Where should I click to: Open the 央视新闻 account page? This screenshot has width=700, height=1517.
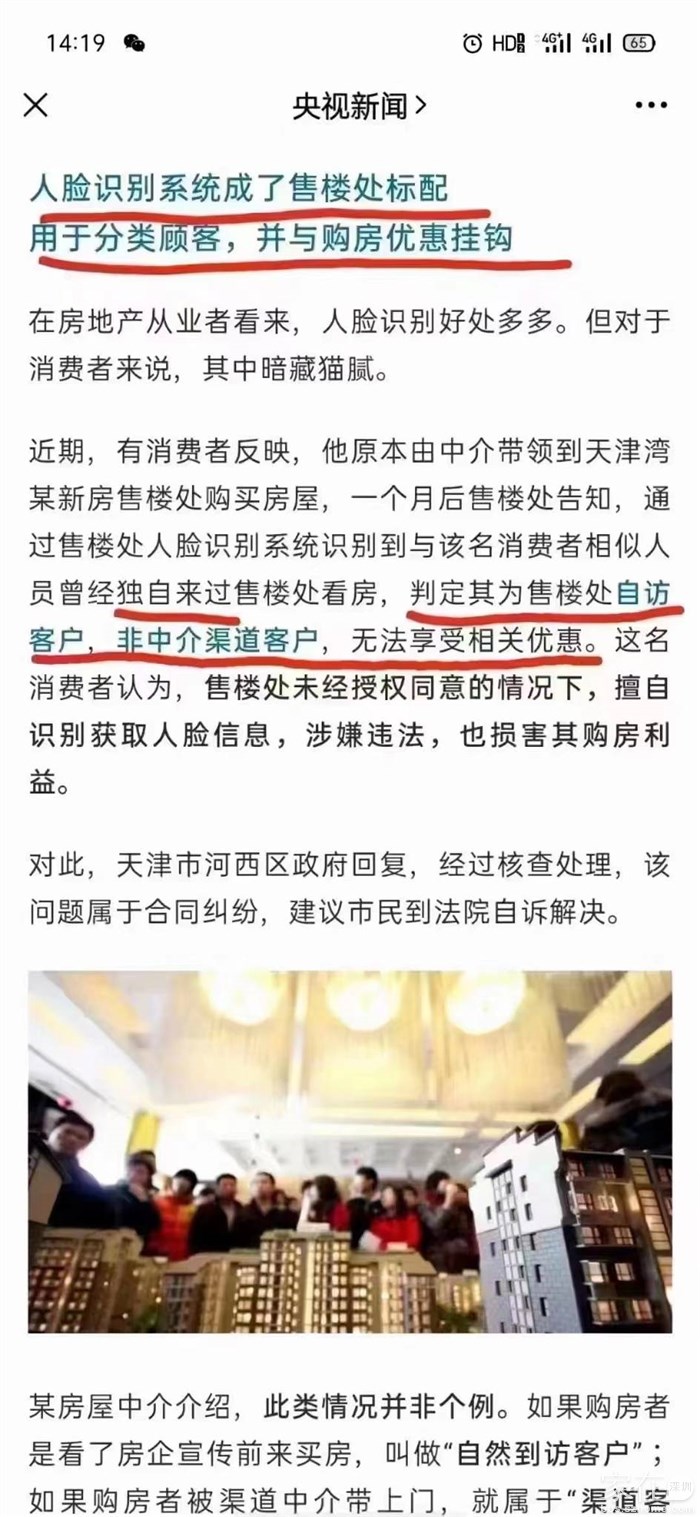pyautogui.click(x=358, y=105)
